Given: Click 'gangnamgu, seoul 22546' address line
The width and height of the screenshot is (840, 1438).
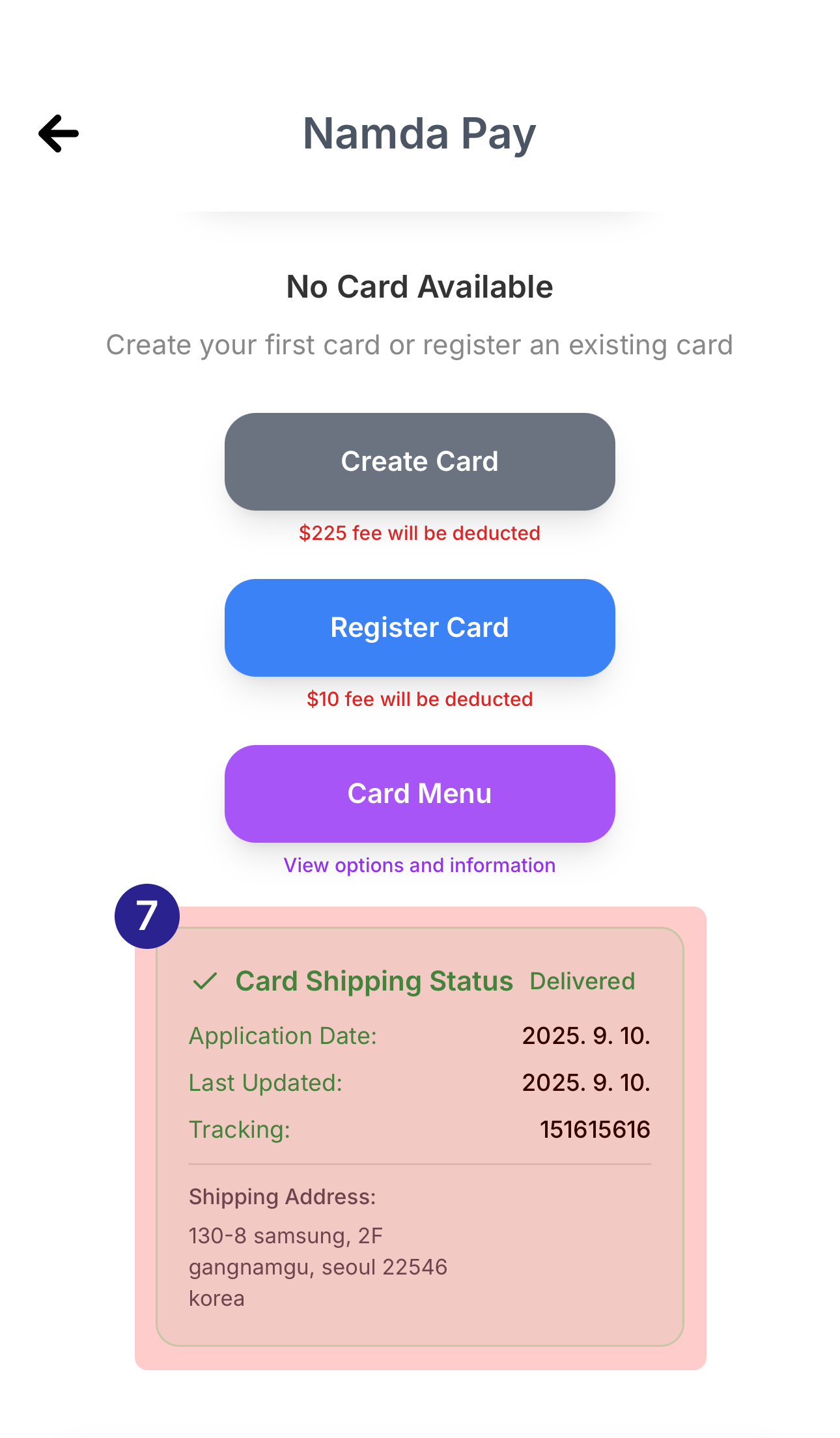Looking at the screenshot, I should [317, 1267].
